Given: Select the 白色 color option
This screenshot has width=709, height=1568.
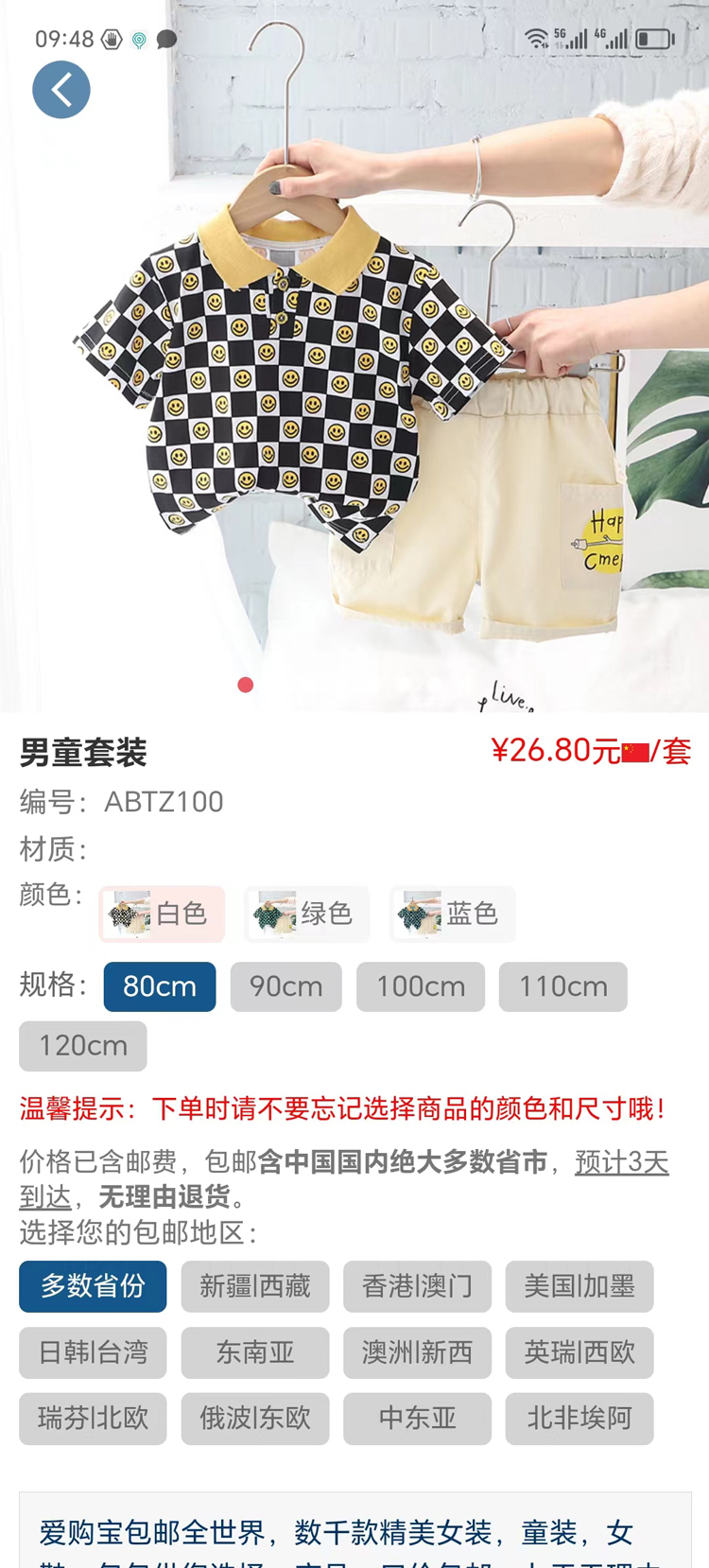Looking at the screenshot, I should click(x=162, y=914).
